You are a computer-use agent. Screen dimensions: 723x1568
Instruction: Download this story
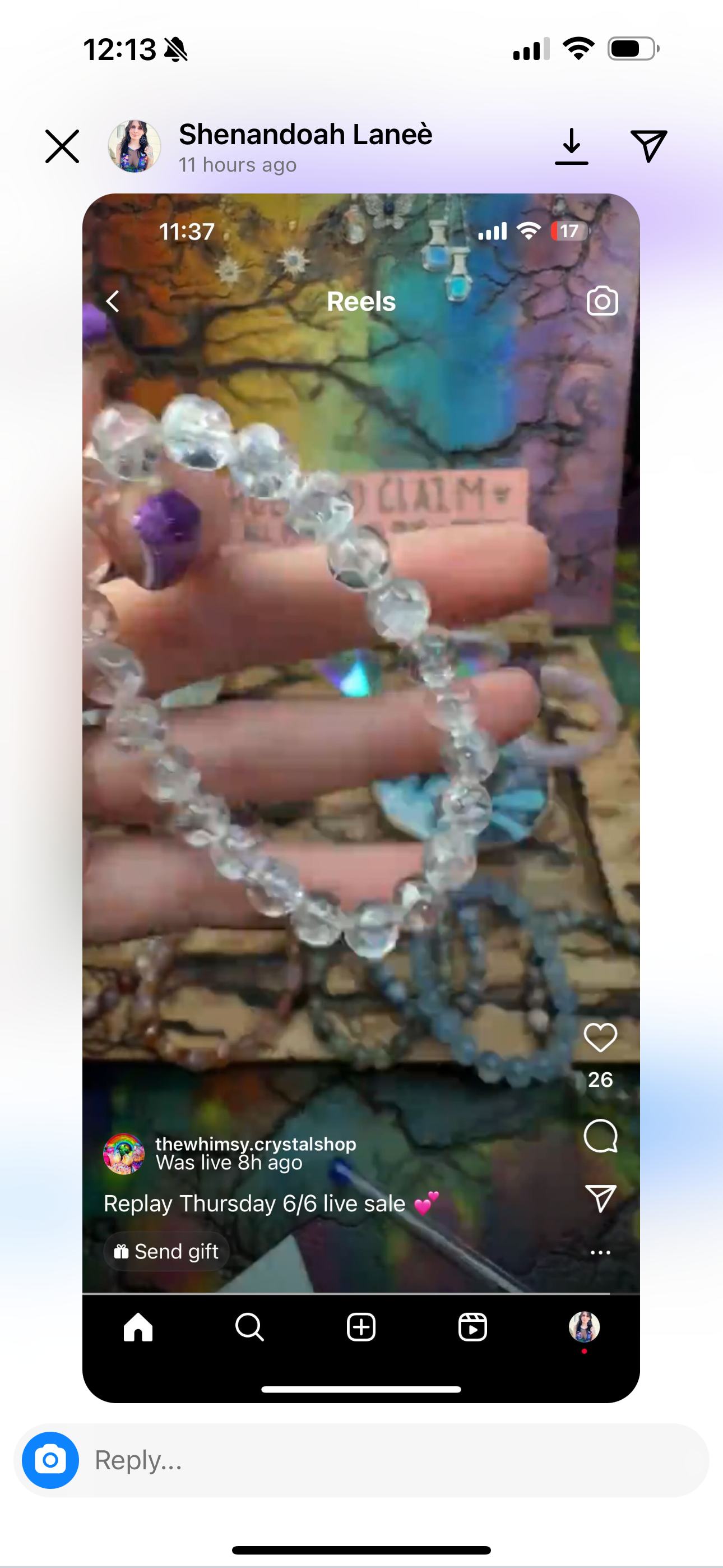[x=572, y=146]
